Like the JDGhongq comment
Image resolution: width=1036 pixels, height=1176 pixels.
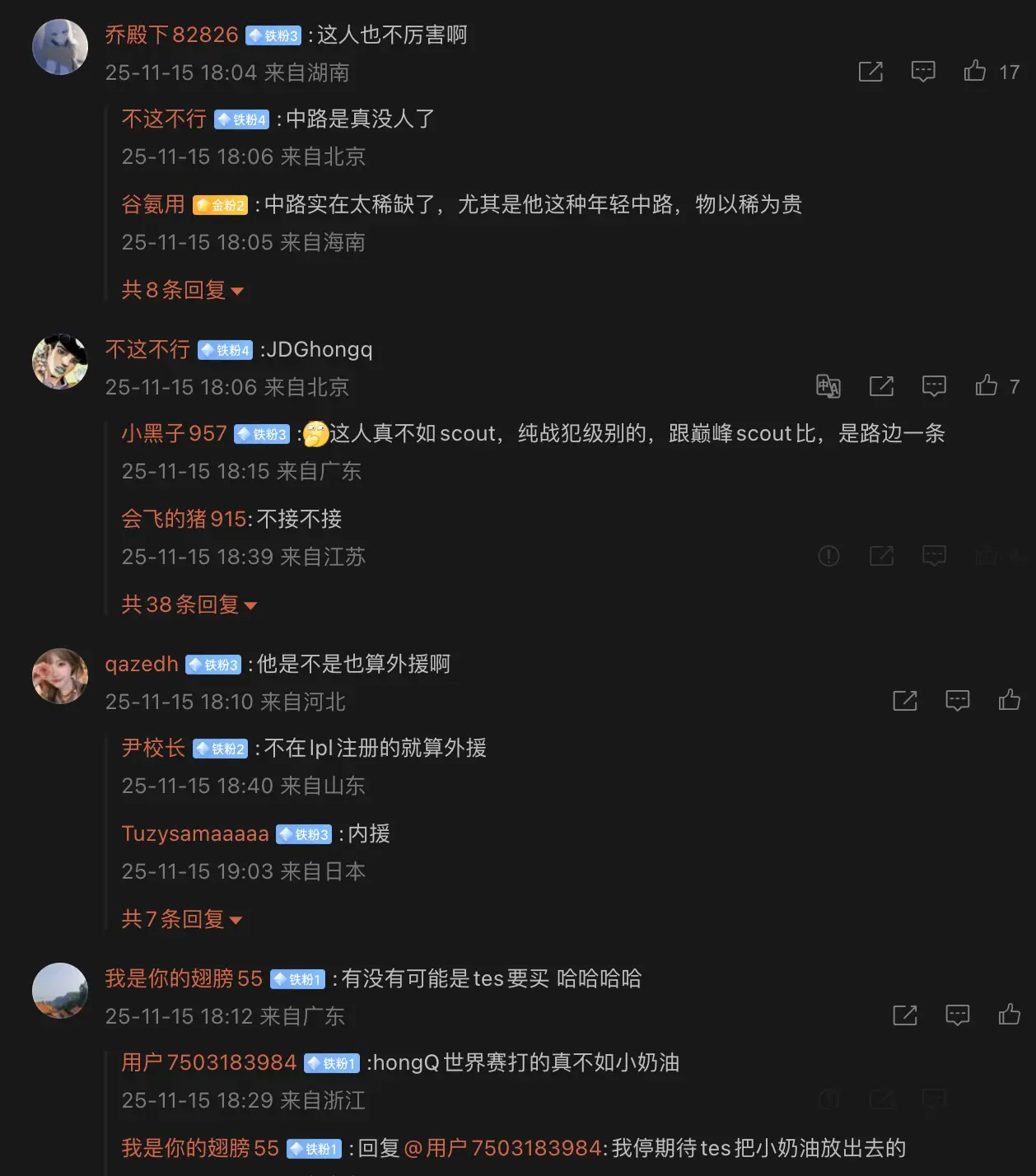(987, 386)
